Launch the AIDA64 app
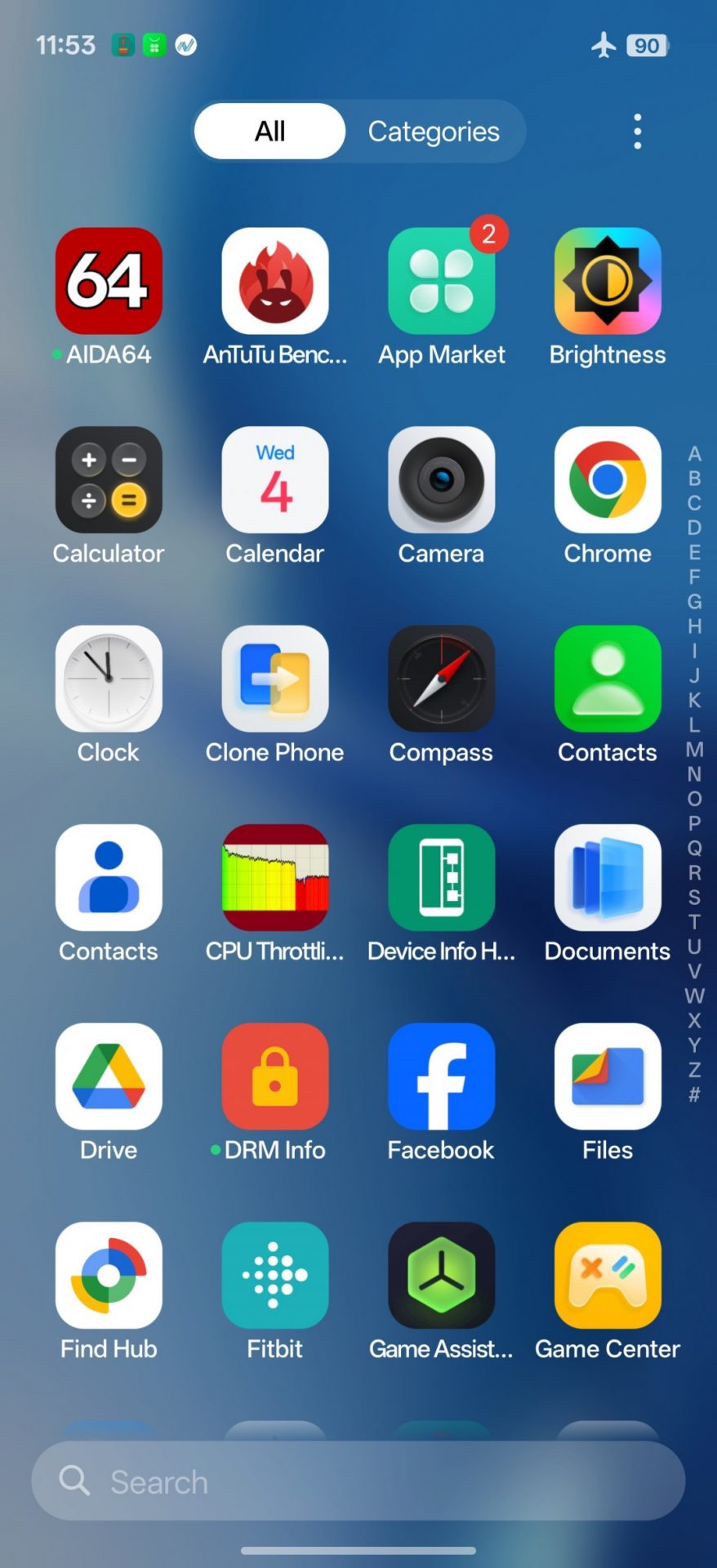 point(109,281)
